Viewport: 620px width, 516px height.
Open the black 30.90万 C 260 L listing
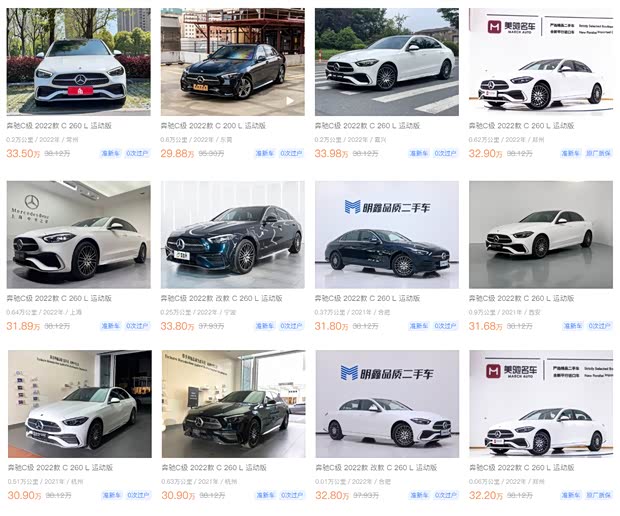[x=233, y=404]
